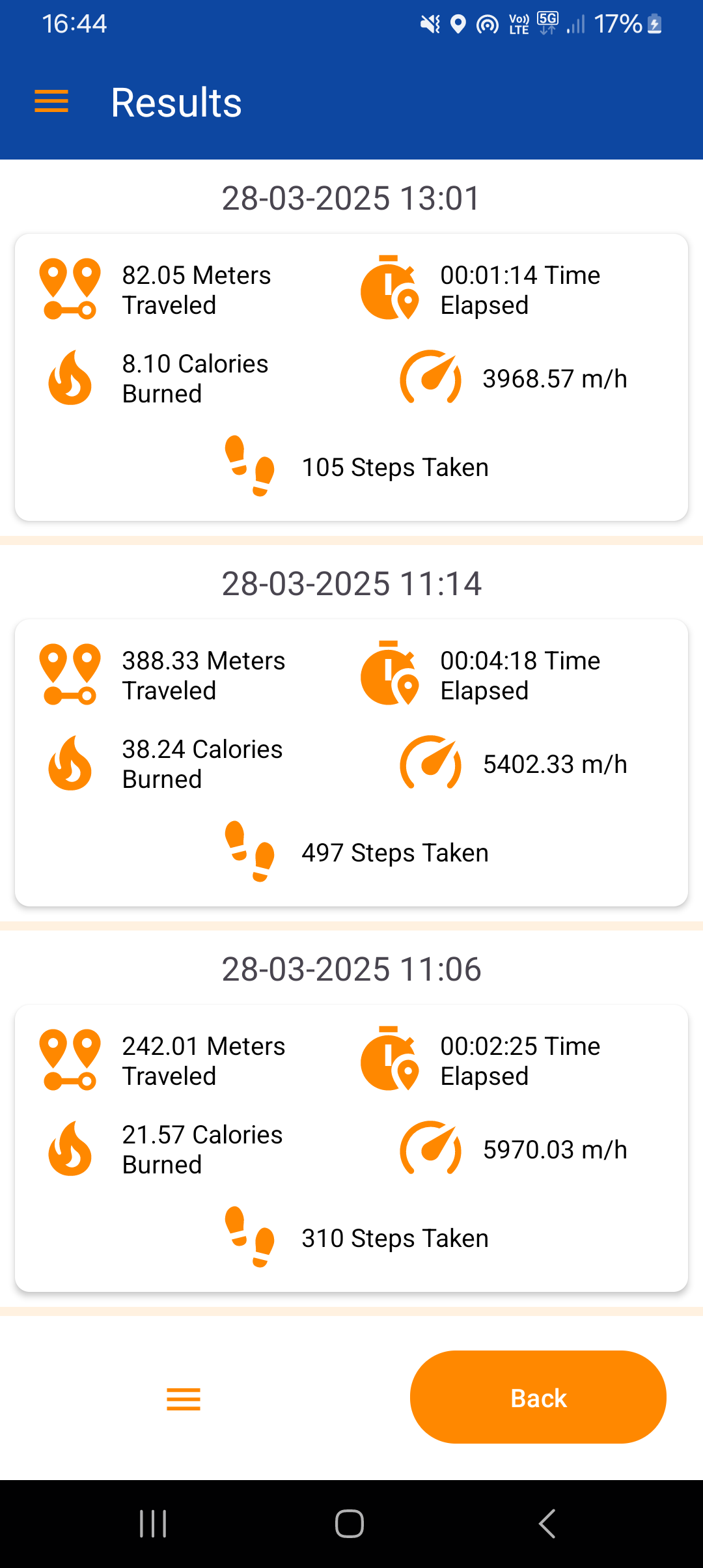Open the result card from 28-03-2025 11:06
Screen dimensions: 703x1568
tap(351, 1148)
